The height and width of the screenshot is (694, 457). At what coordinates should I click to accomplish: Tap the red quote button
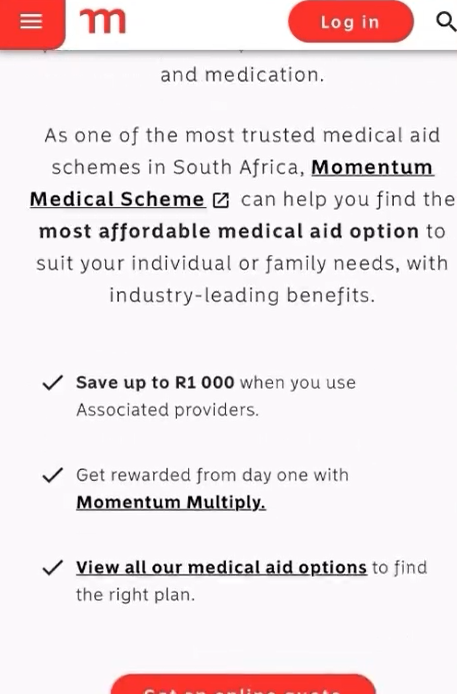(x=242, y=684)
